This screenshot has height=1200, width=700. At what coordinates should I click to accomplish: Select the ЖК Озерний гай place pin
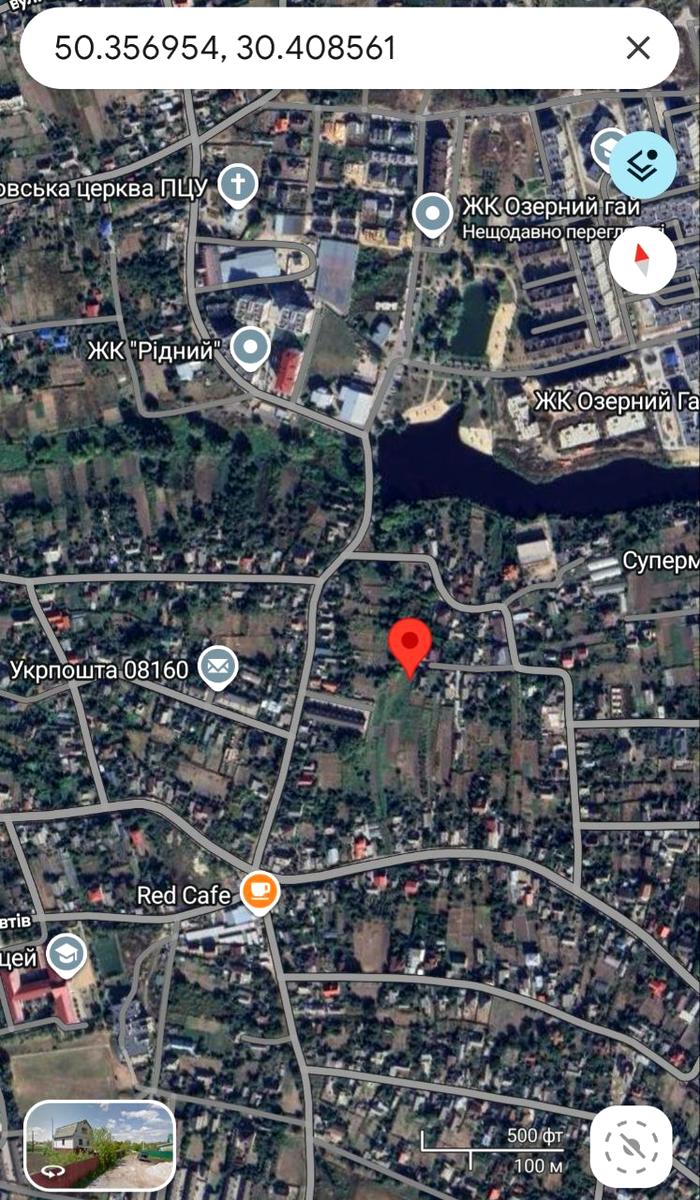pyautogui.click(x=433, y=214)
